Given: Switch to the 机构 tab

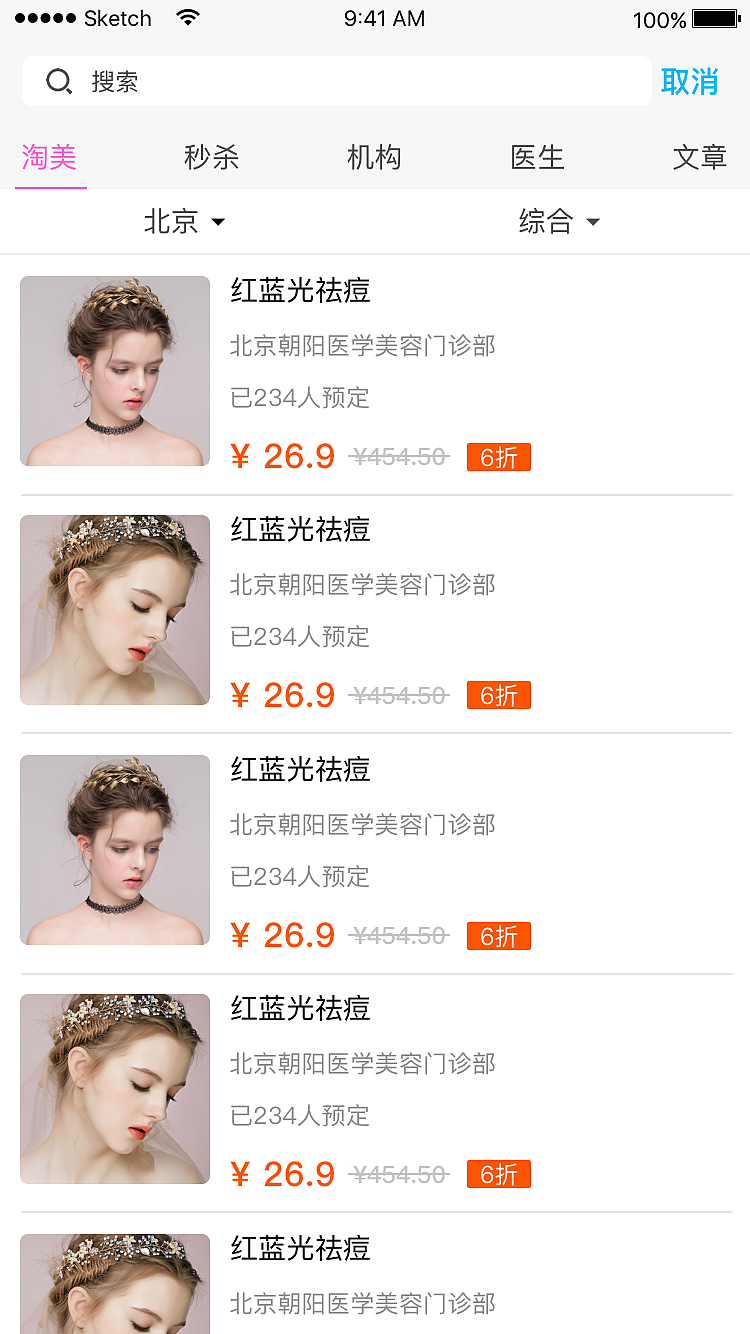Looking at the screenshot, I should (x=374, y=157).
